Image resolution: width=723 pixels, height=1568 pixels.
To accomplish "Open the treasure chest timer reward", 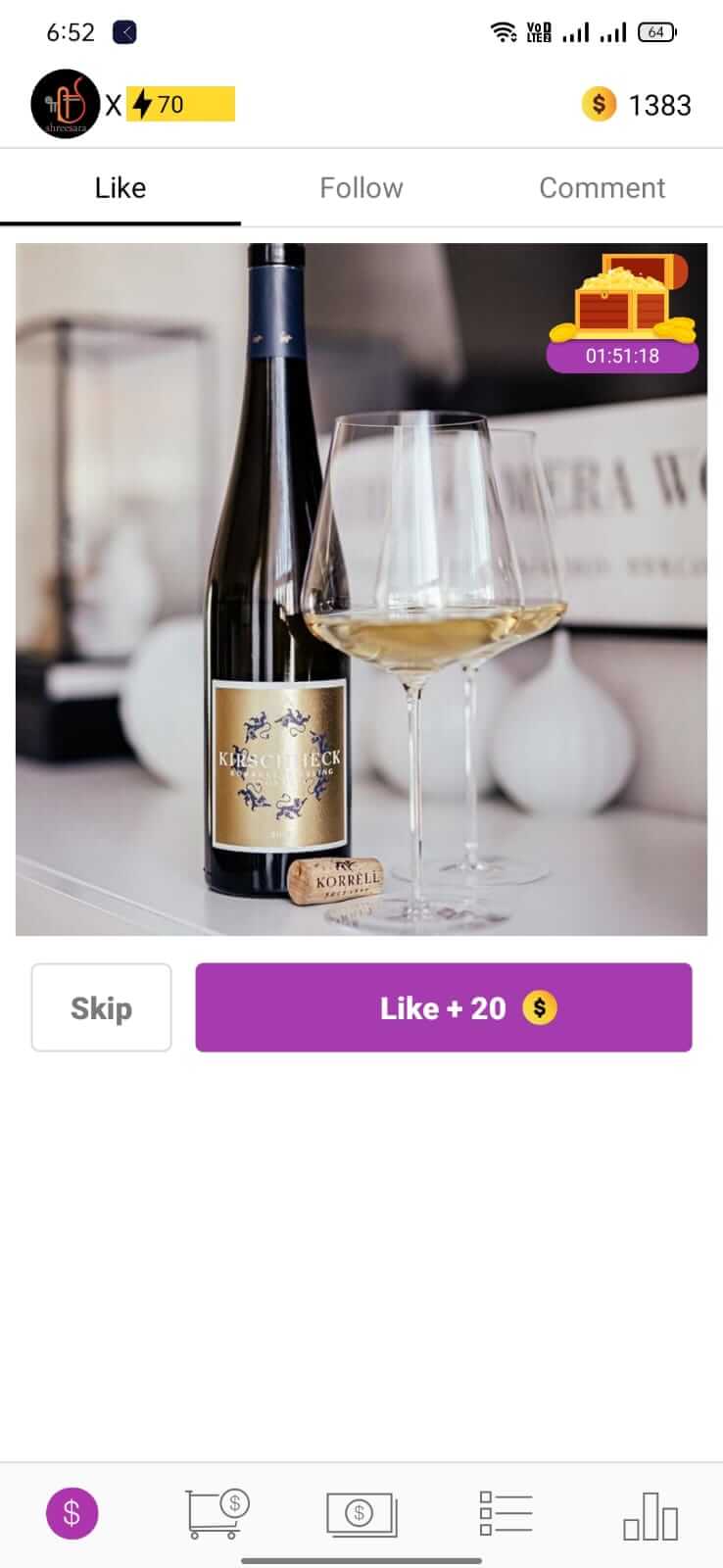I will [x=622, y=314].
